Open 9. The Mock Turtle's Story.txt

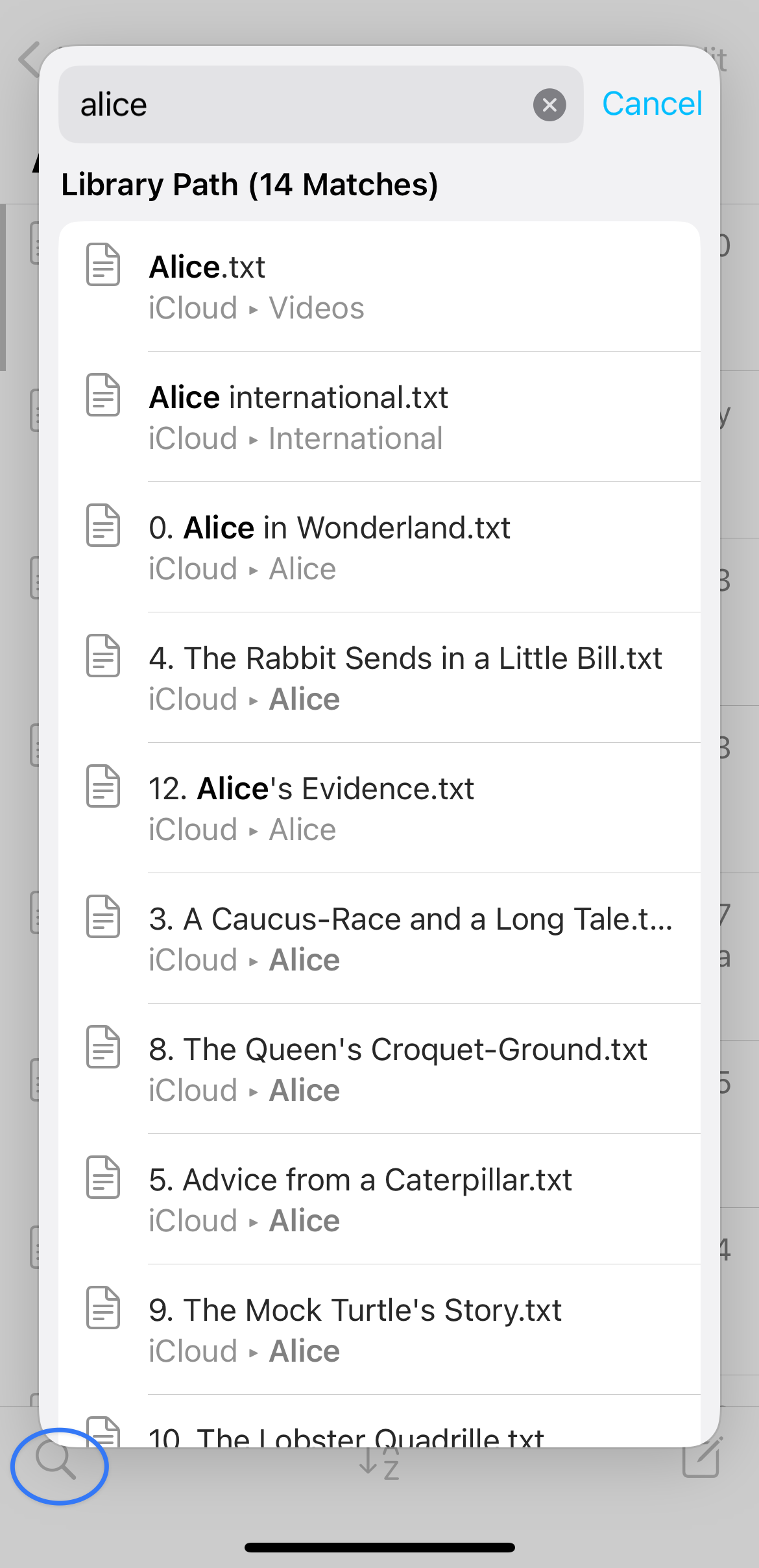[379, 1330]
